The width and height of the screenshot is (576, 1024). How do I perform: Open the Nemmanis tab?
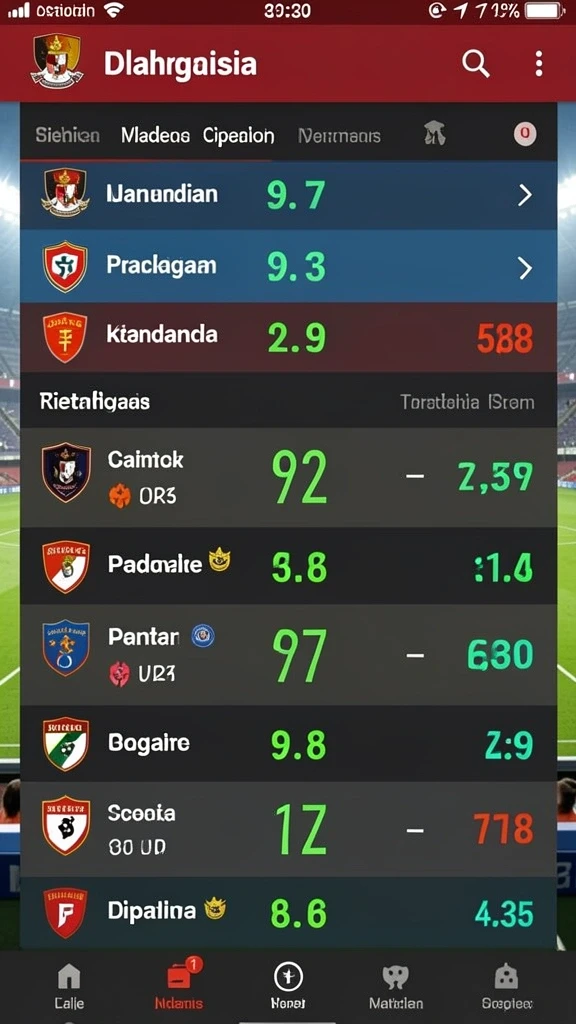339,136
